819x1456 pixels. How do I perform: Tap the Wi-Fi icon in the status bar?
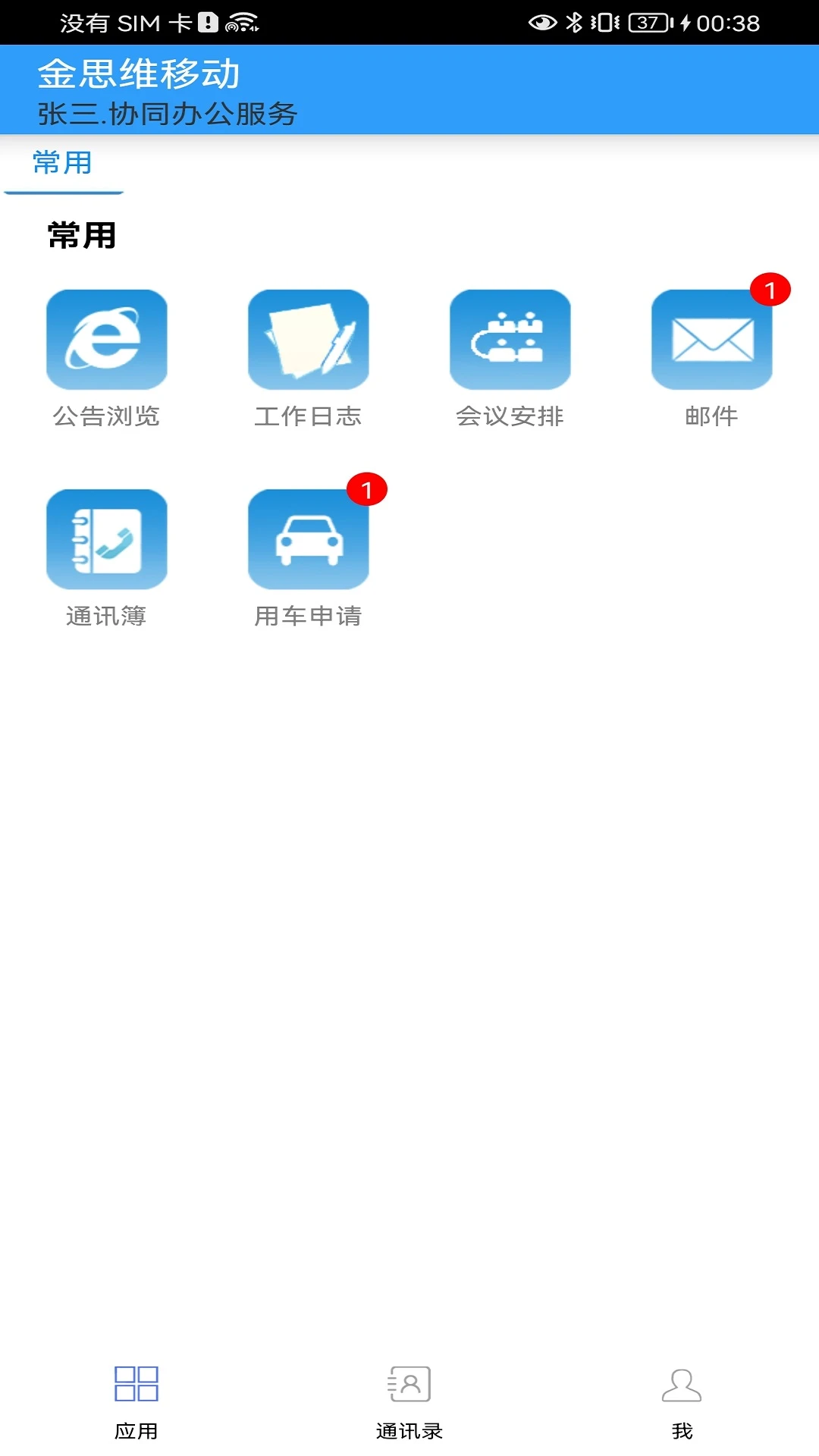pos(244,23)
